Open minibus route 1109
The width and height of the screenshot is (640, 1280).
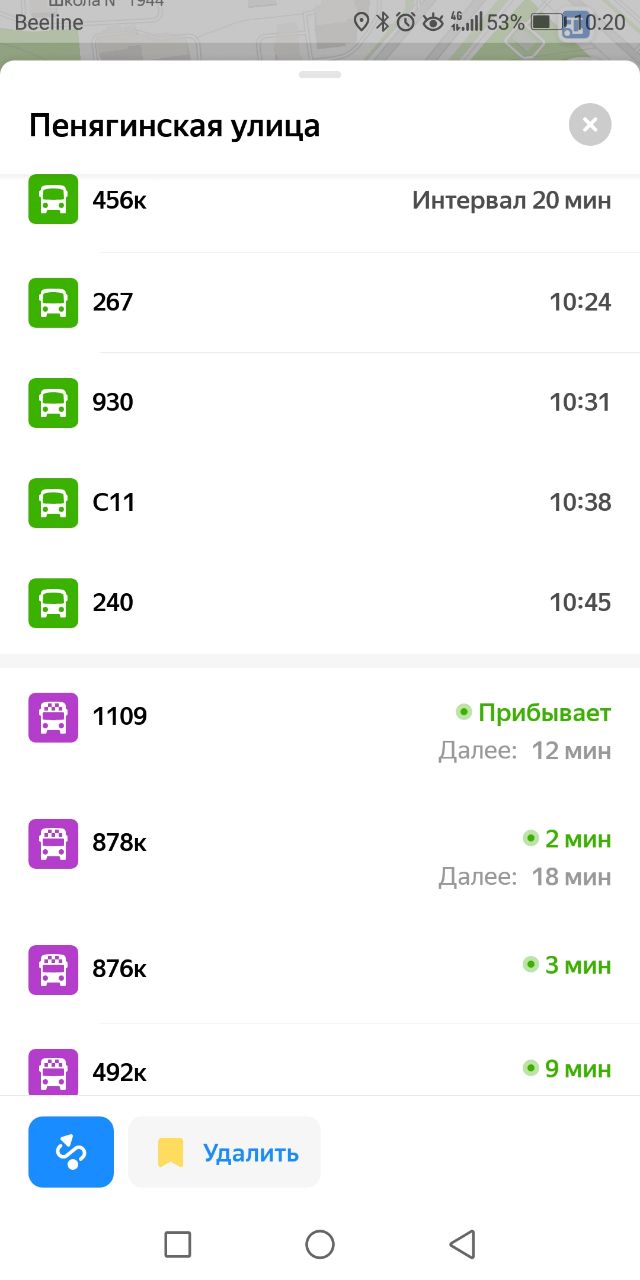320,731
